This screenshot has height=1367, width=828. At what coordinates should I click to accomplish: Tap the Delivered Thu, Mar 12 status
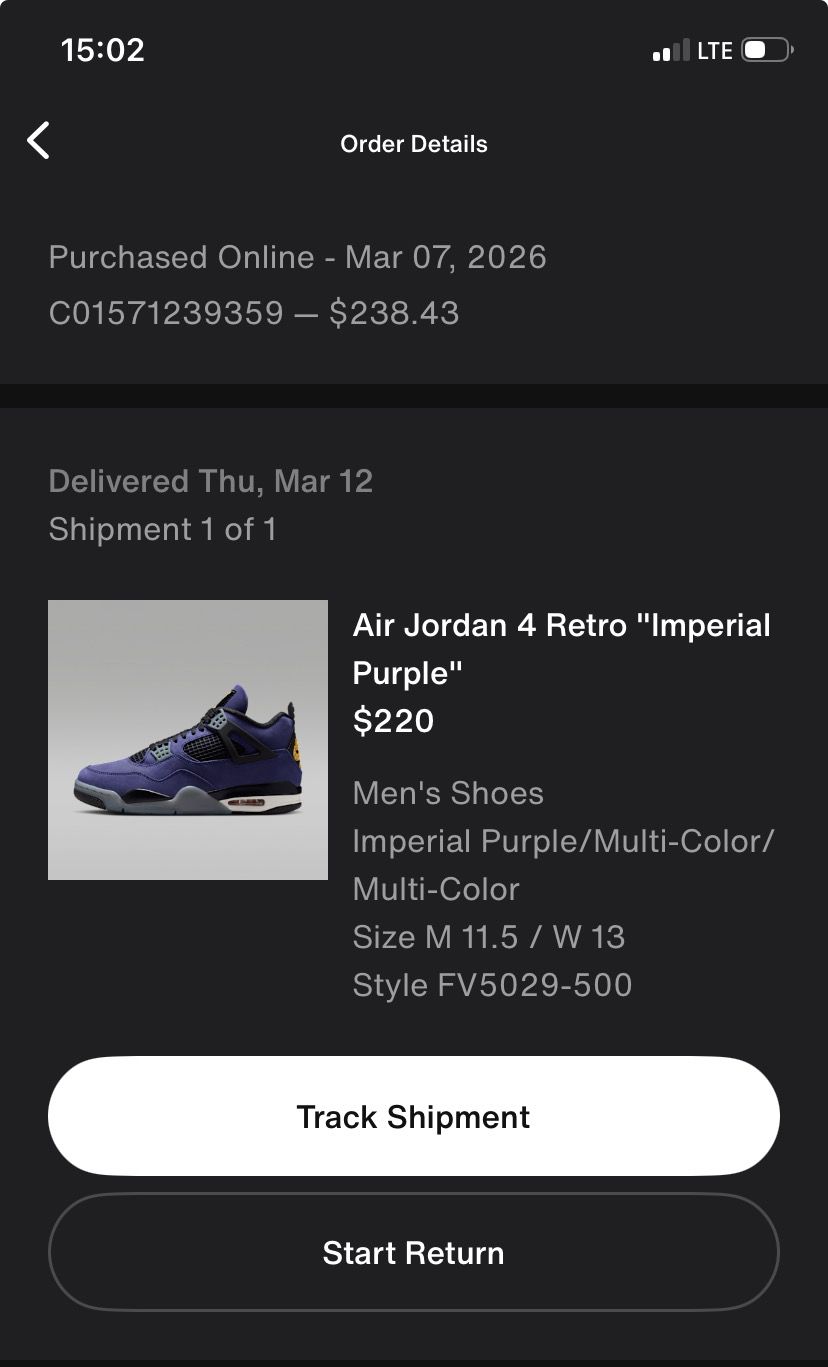tap(212, 481)
